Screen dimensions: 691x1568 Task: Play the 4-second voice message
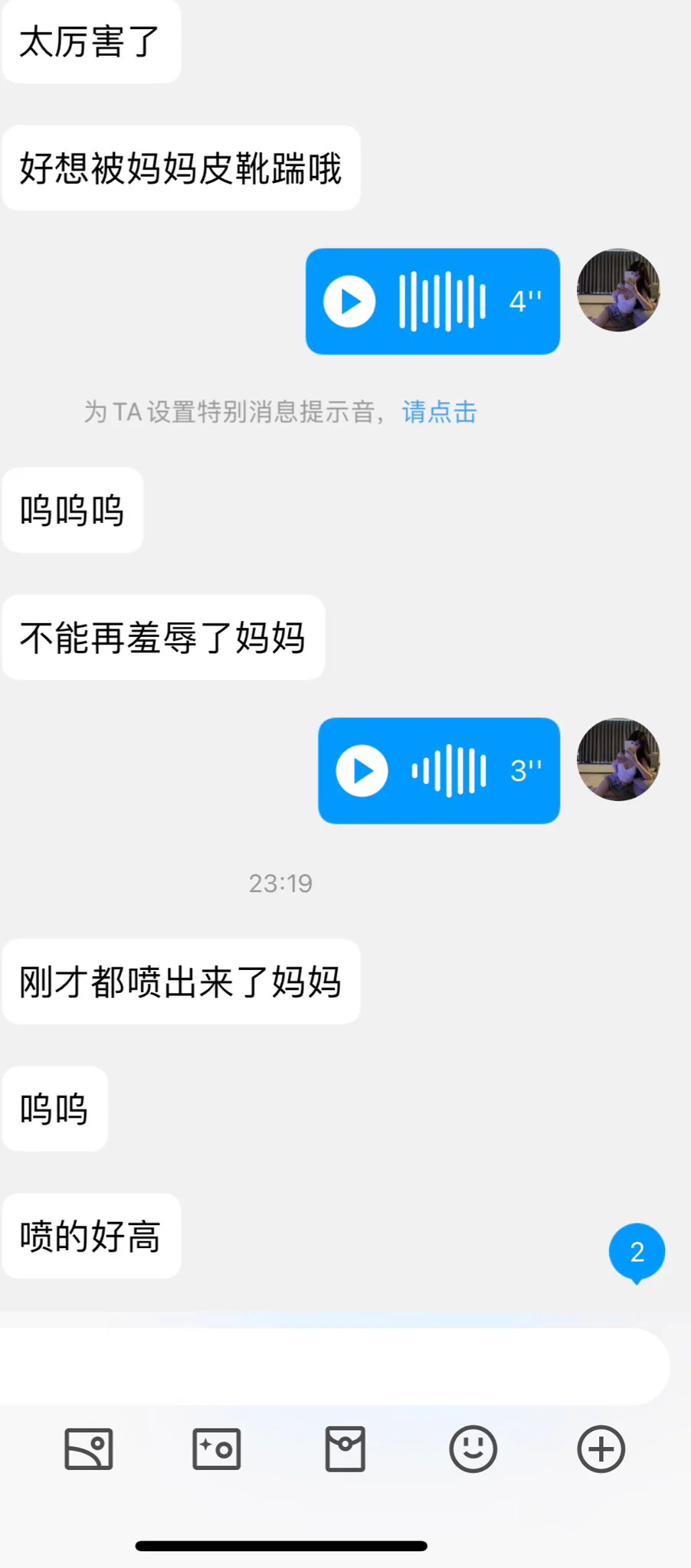tap(350, 302)
